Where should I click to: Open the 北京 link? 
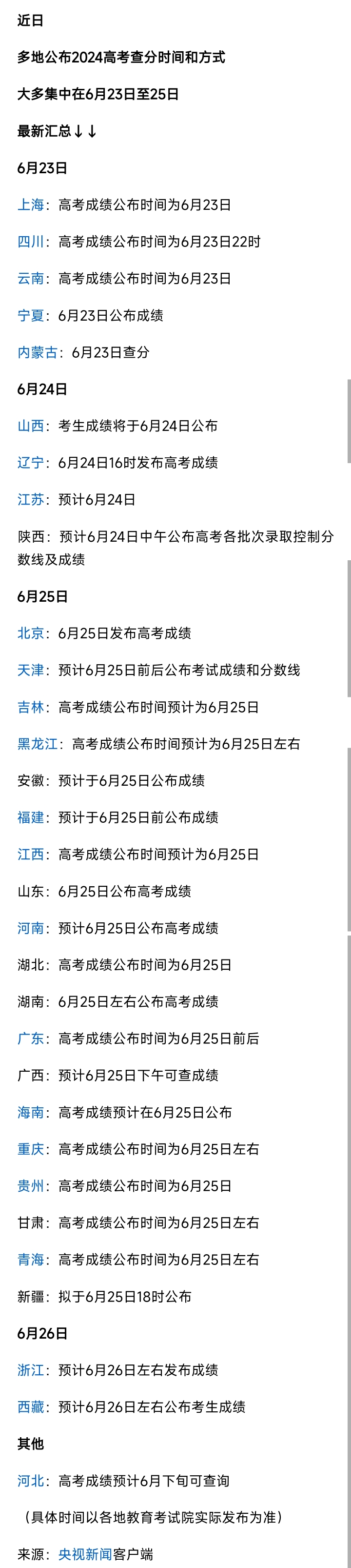click(x=30, y=633)
